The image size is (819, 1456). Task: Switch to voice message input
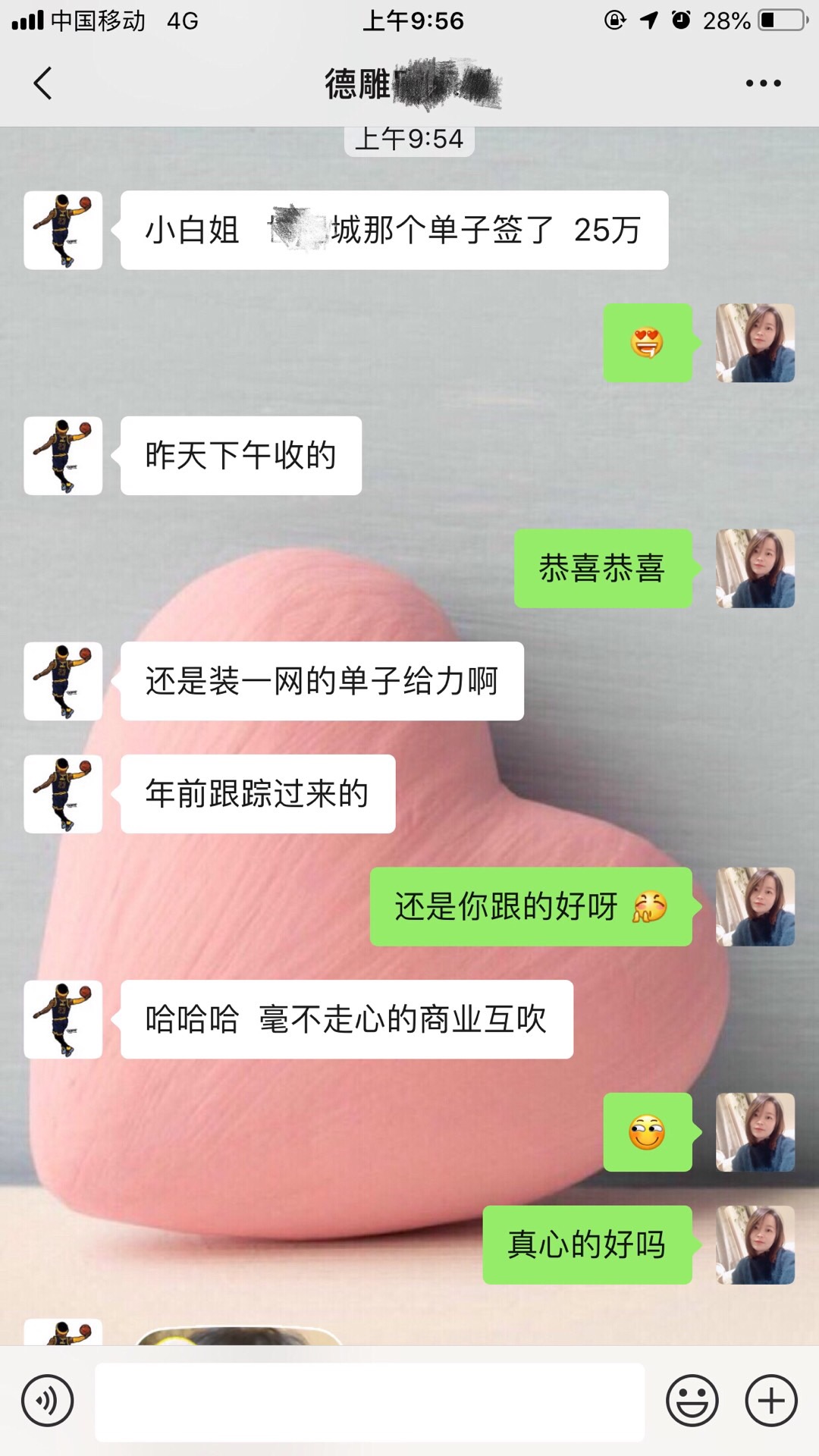pos(48,1401)
